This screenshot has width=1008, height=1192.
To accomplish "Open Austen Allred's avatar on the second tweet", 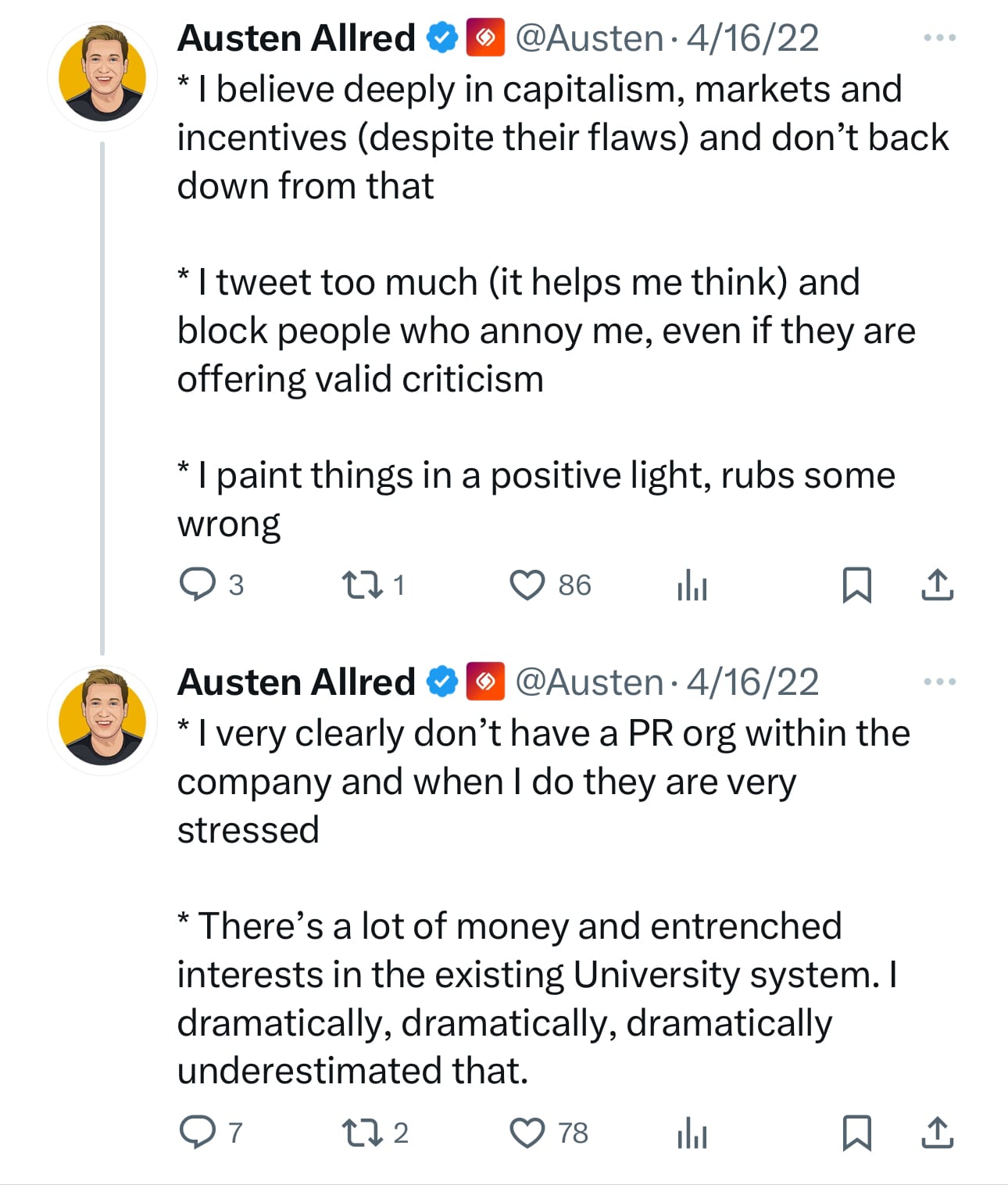I will pyautogui.click(x=102, y=721).
